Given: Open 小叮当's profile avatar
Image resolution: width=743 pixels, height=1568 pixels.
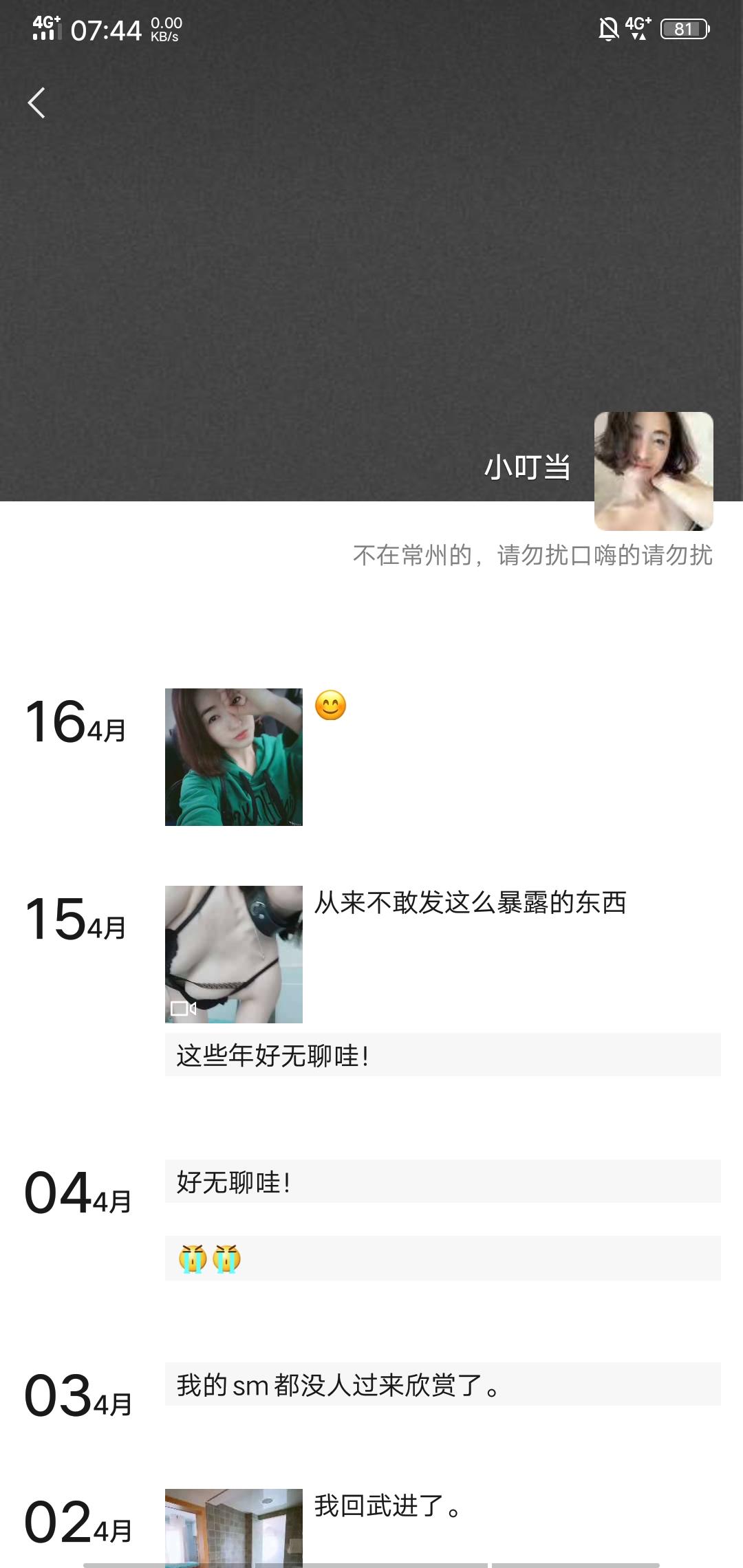Looking at the screenshot, I should pos(653,471).
